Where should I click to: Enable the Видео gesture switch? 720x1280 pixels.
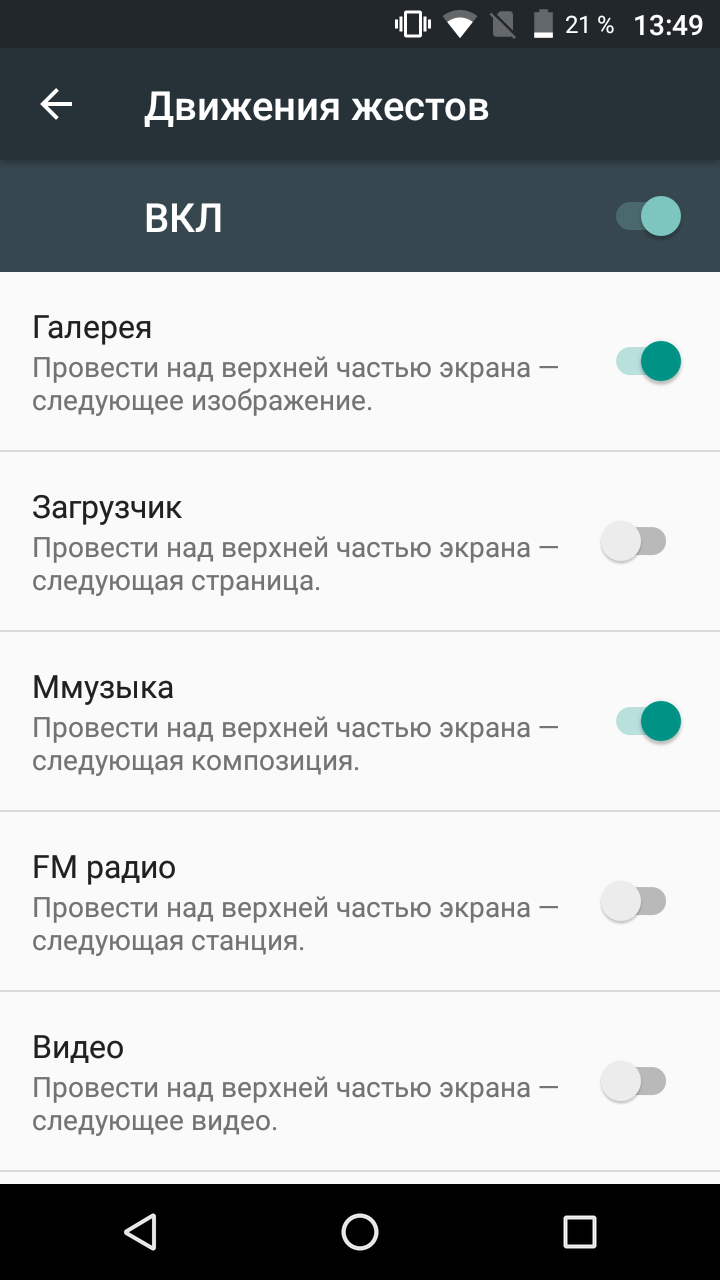633,1081
